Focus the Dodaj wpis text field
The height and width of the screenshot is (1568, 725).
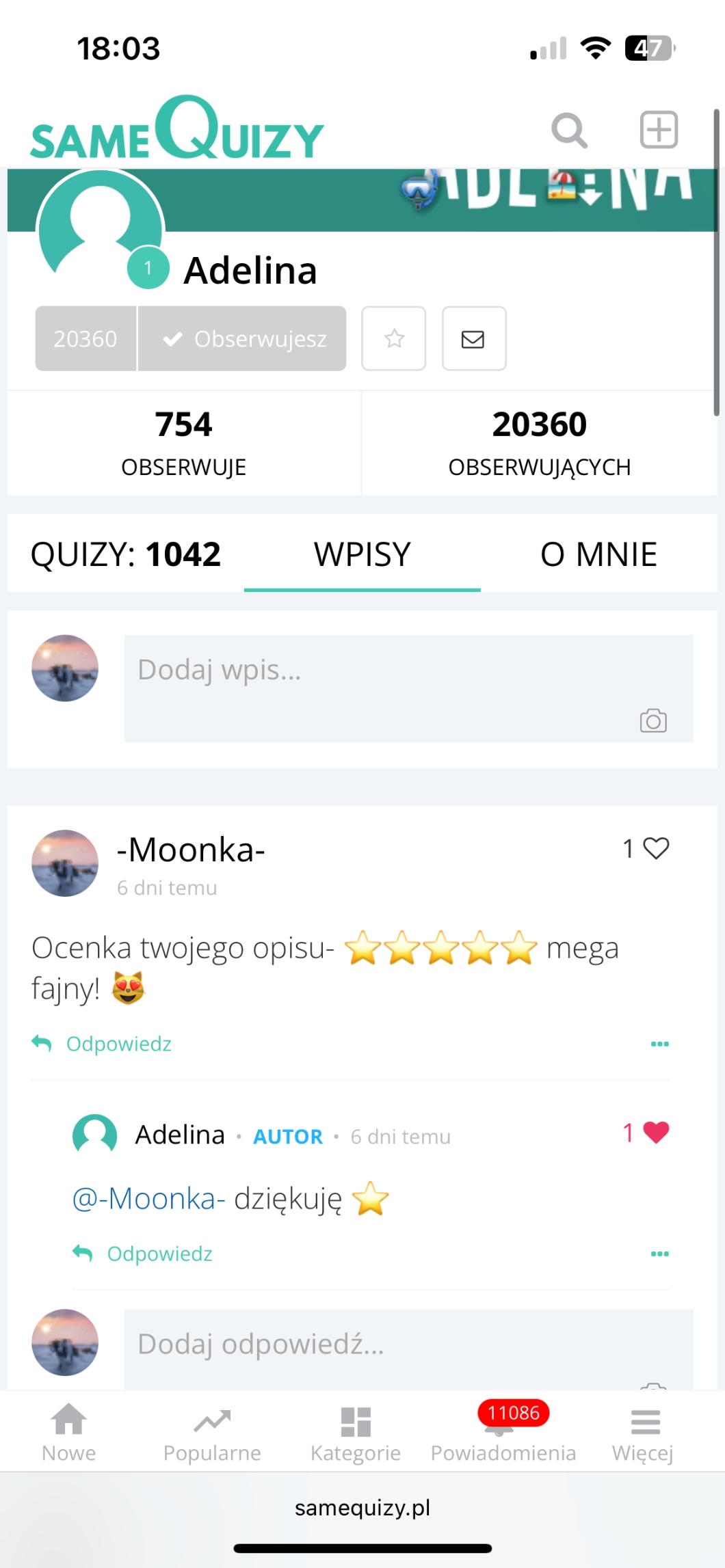[x=383, y=671]
